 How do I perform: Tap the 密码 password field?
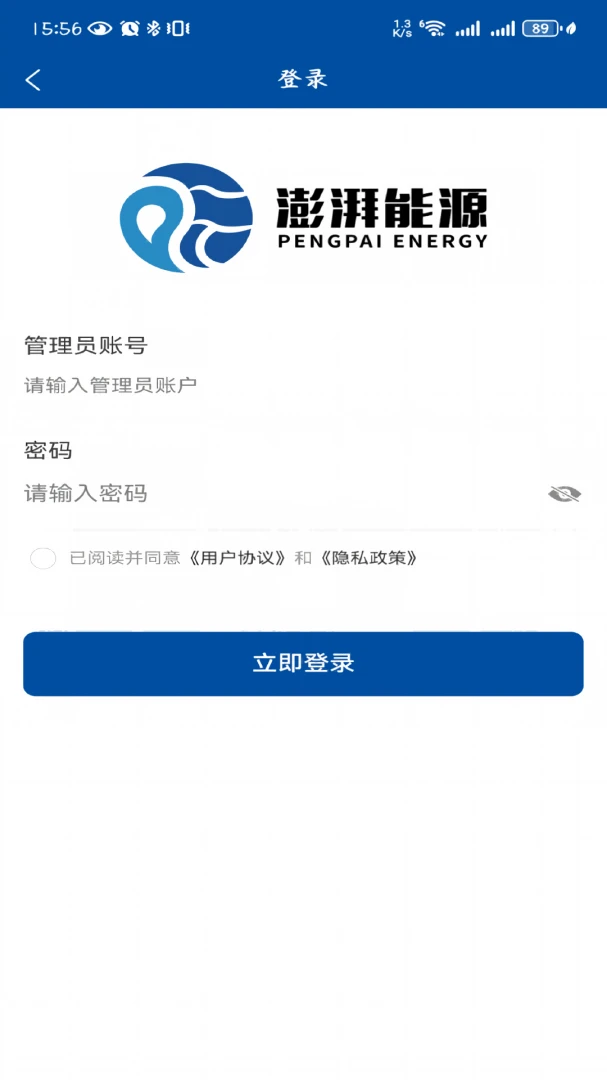tap(282, 493)
